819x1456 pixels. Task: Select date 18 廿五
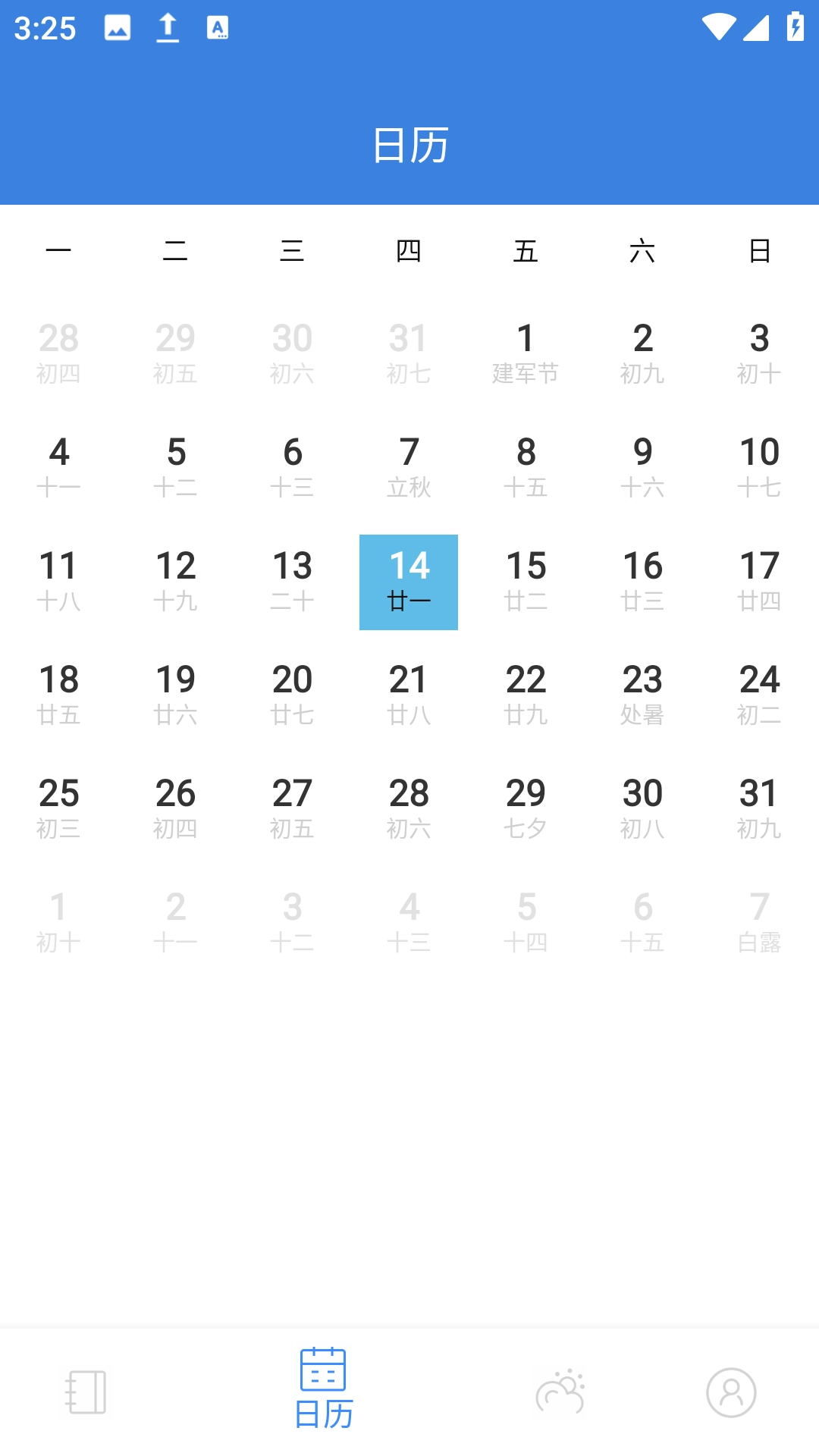click(x=58, y=695)
